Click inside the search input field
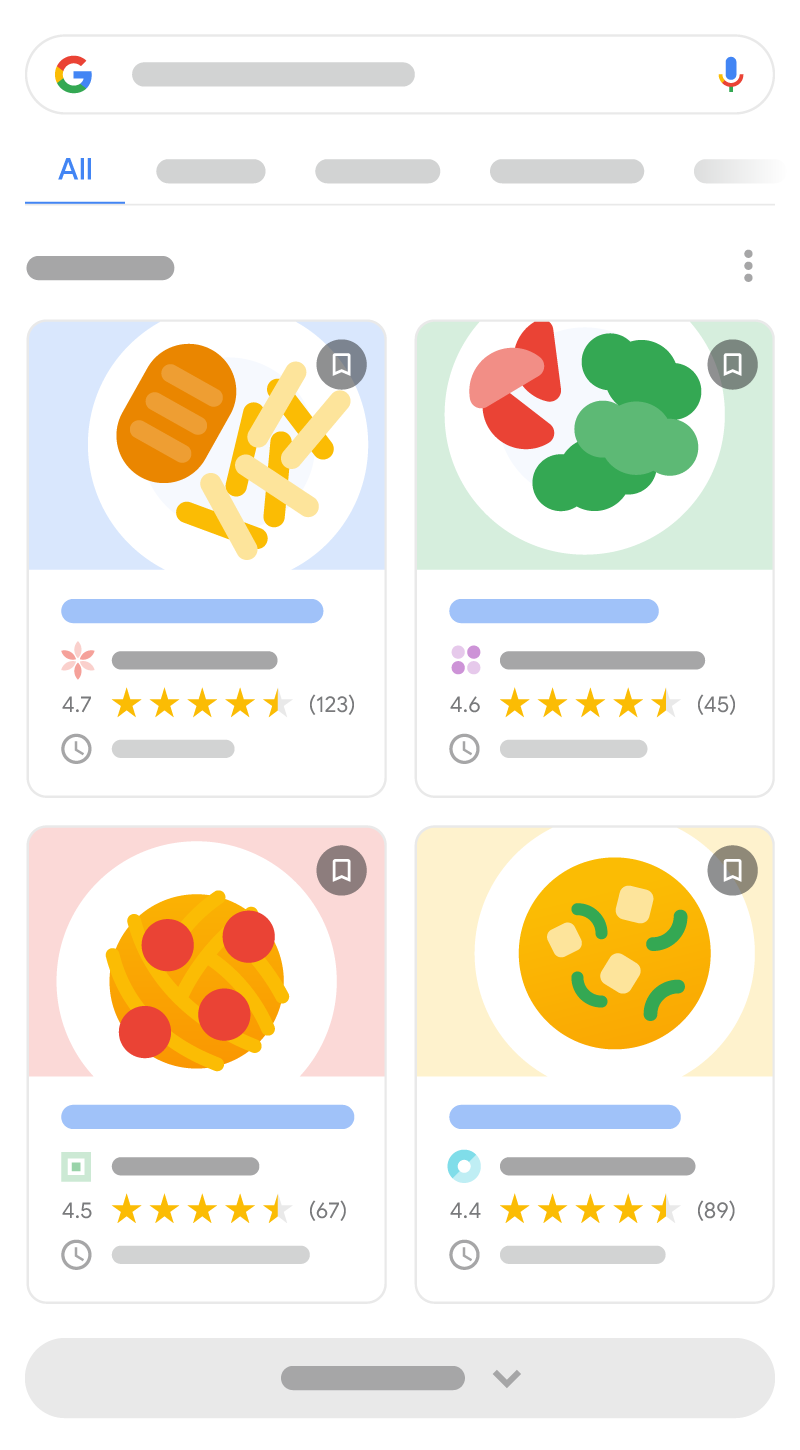Screen dimensions: 800x1450 [x=273, y=74]
